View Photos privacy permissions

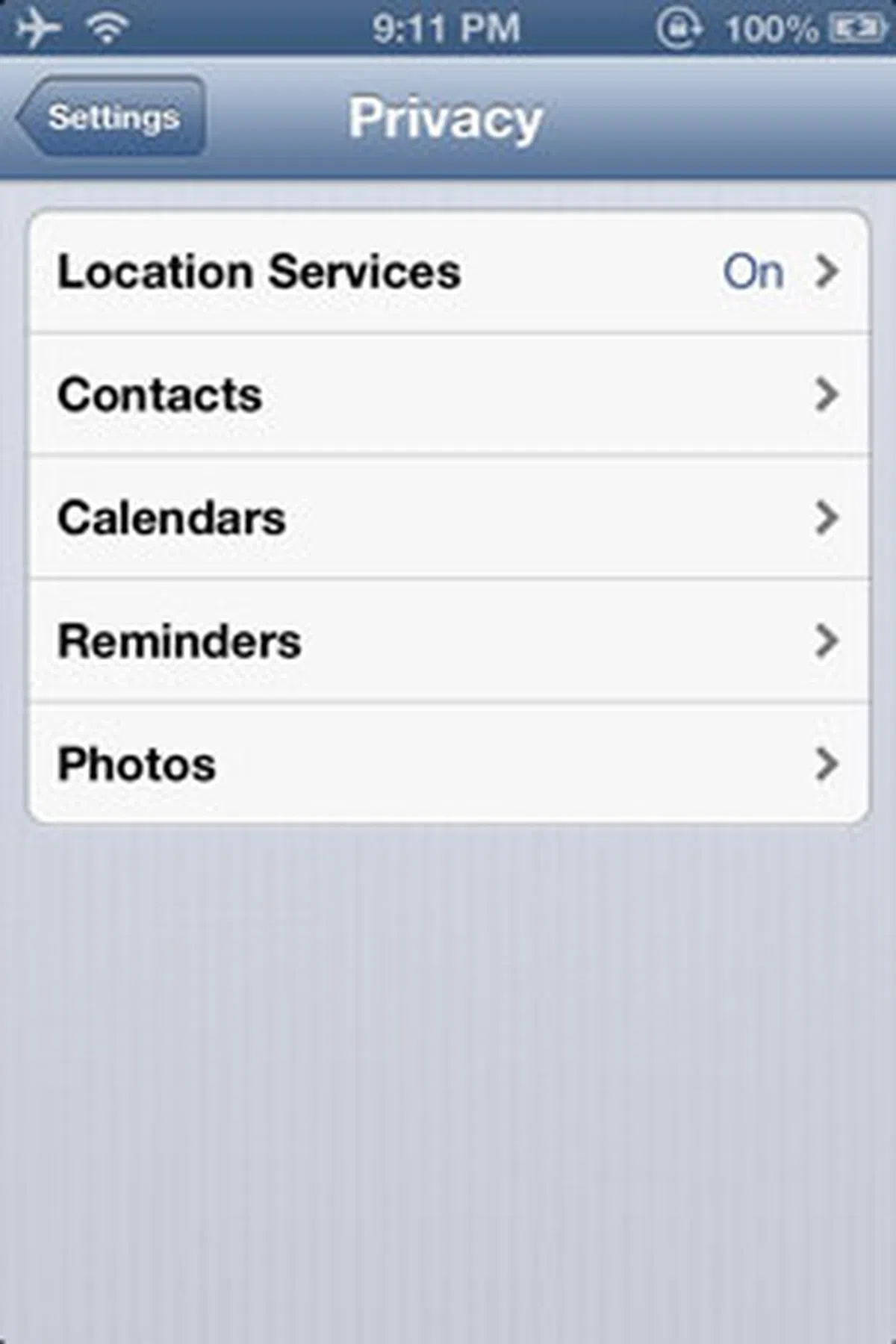[448, 765]
